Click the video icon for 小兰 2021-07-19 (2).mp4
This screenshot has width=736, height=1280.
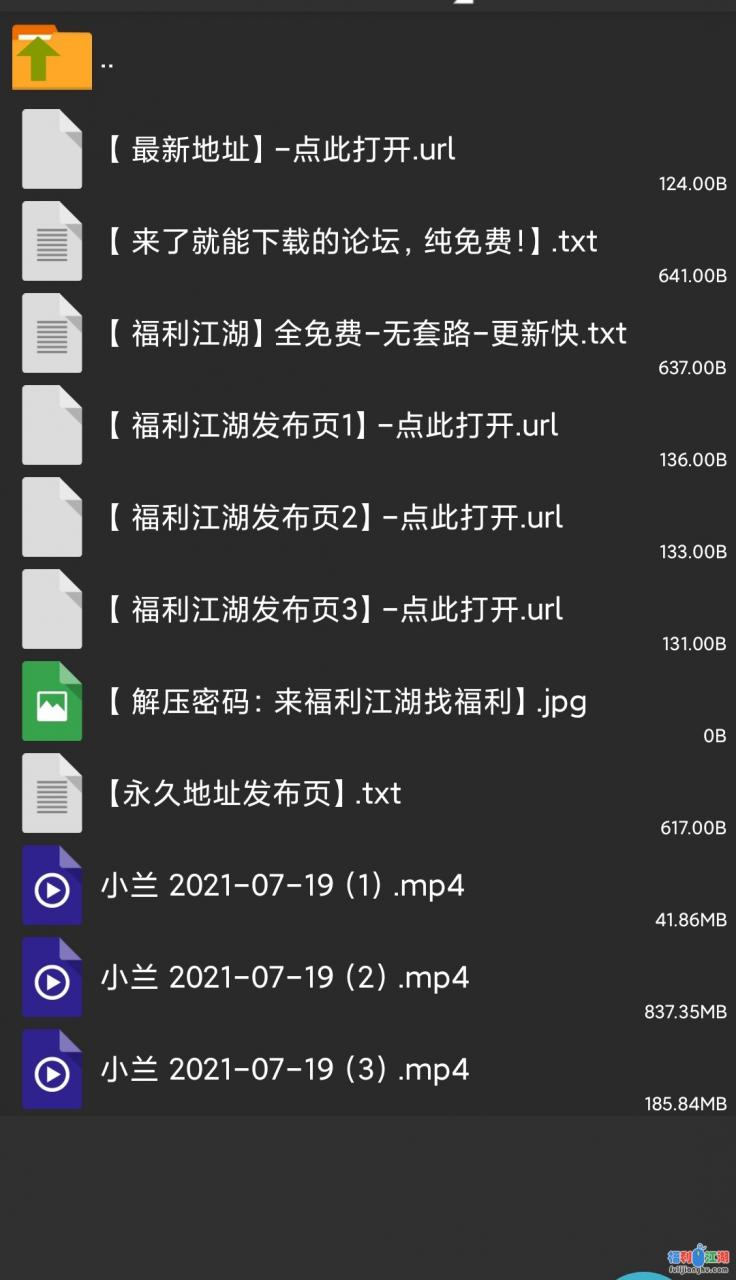(x=51, y=977)
